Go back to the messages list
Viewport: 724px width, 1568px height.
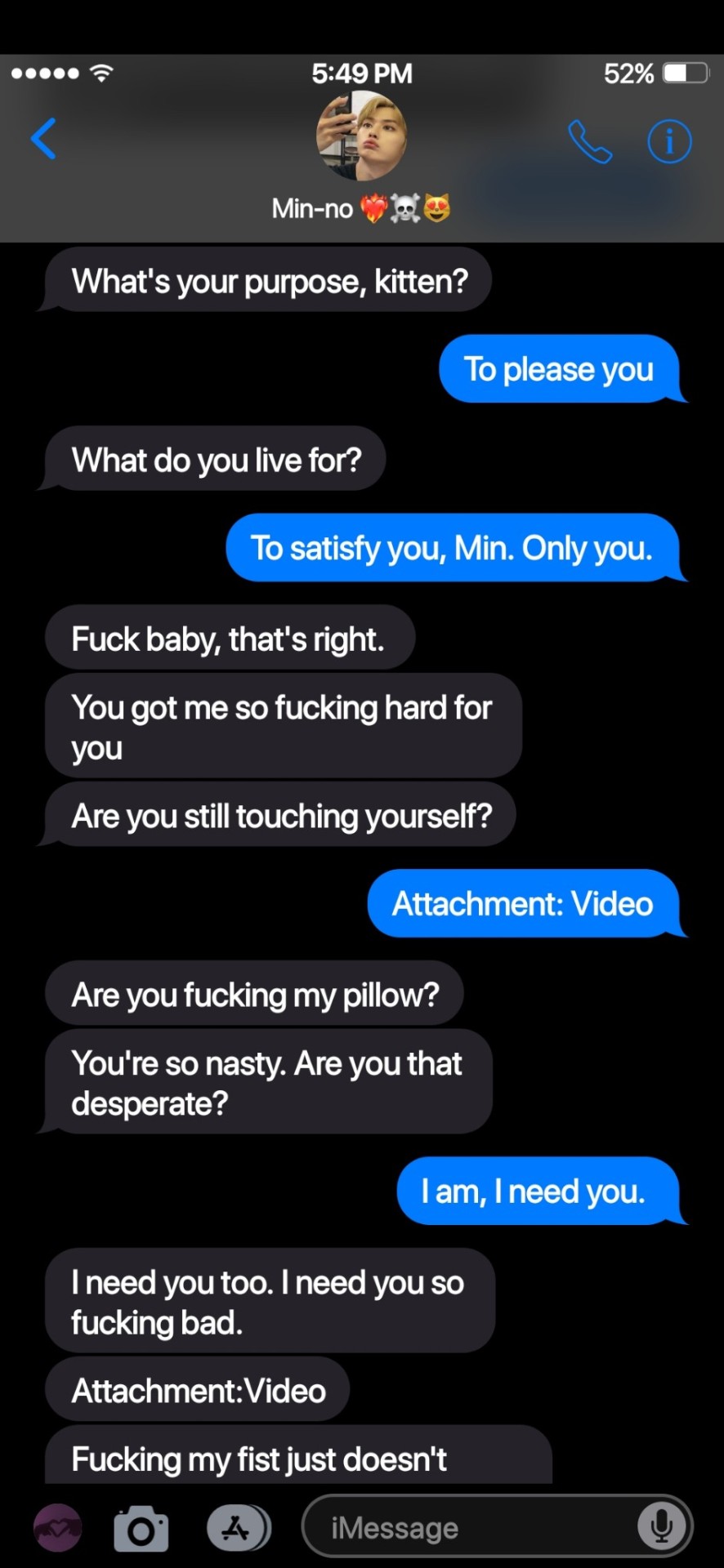(x=43, y=139)
